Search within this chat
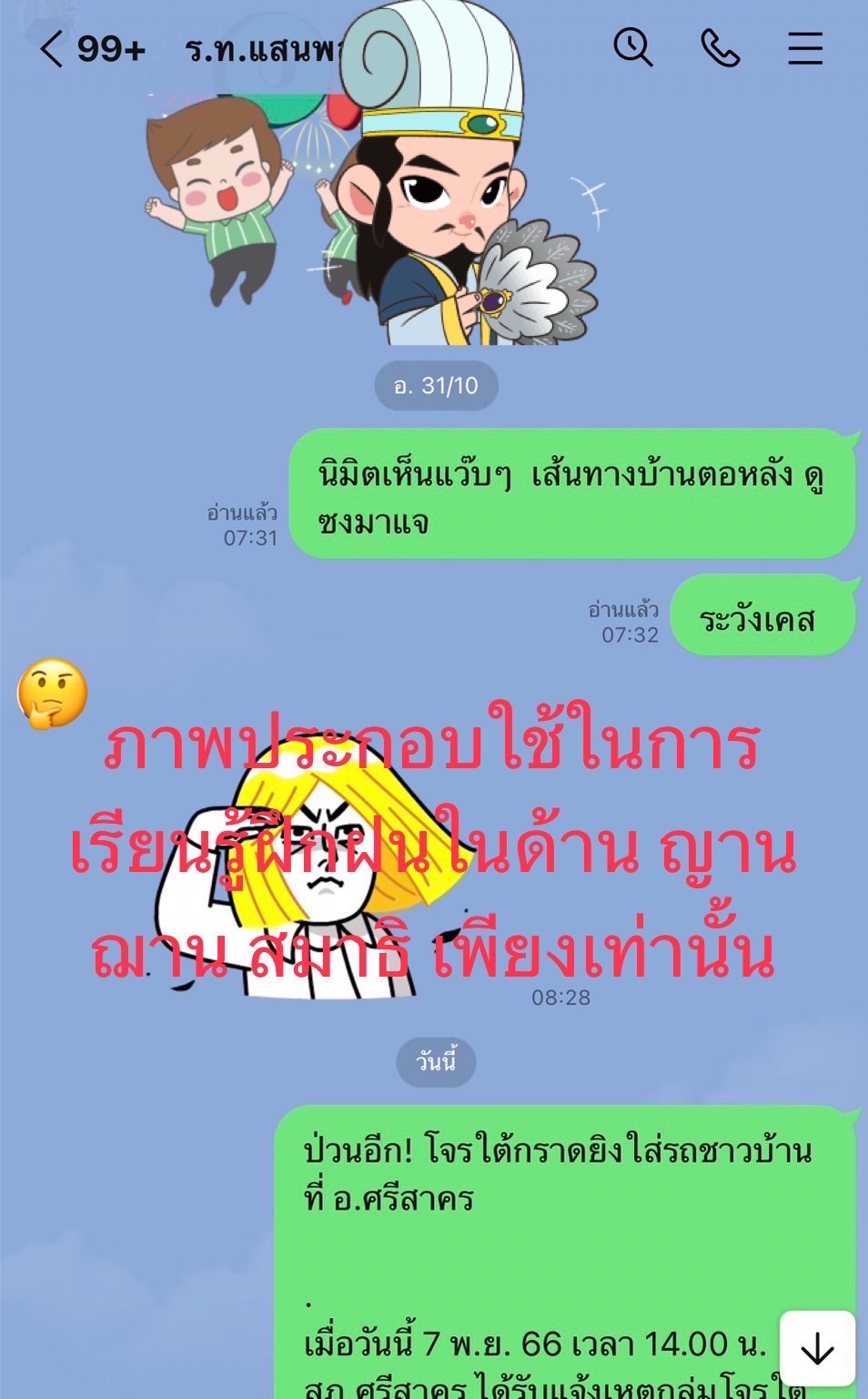This screenshot has height=1399, width=868. [x=632, y=47]
